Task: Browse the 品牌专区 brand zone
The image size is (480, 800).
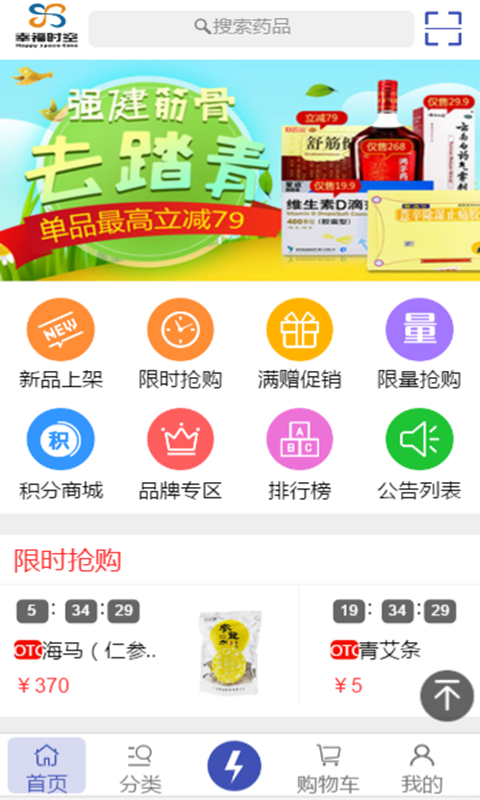Action: click(x=180, y=455)
